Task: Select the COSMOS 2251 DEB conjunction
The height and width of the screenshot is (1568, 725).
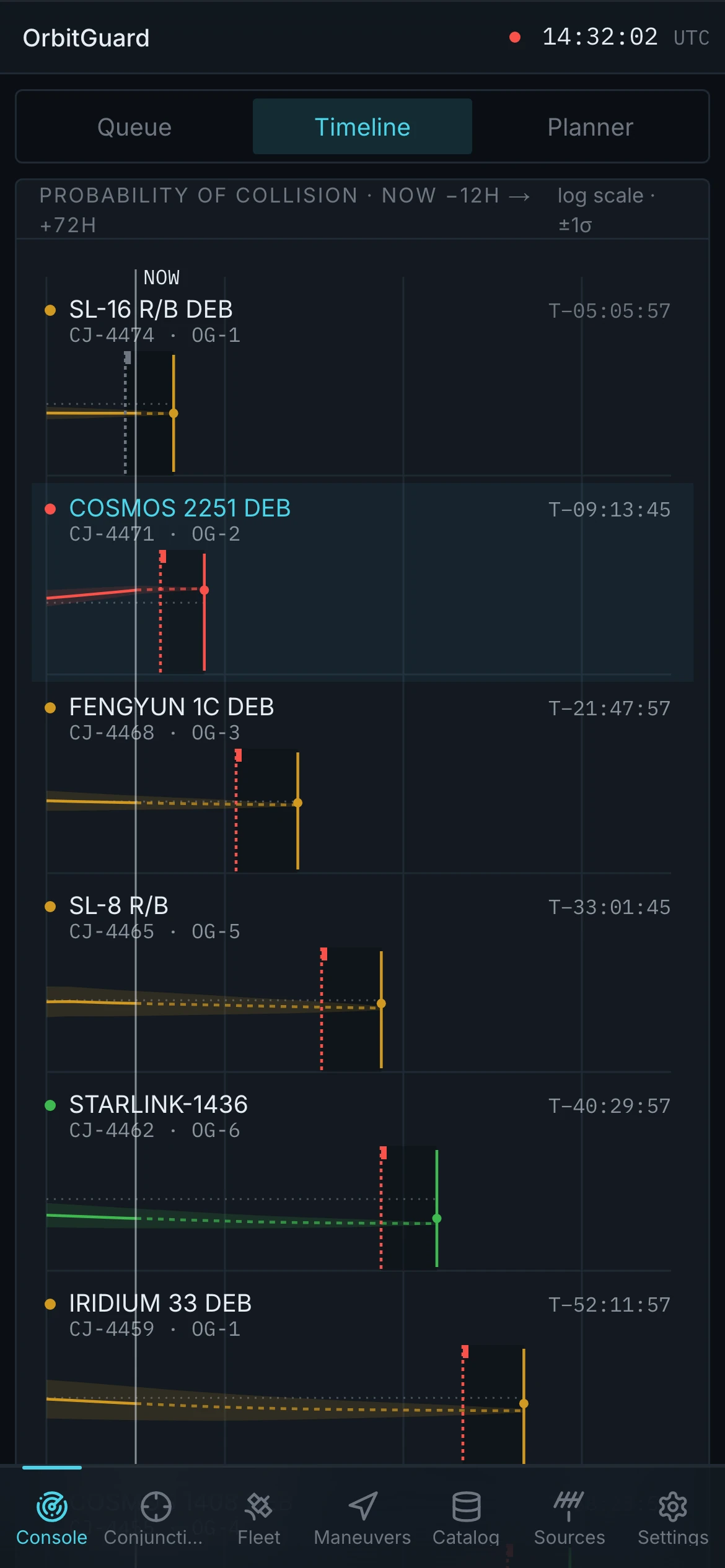Action: point(362,582)
